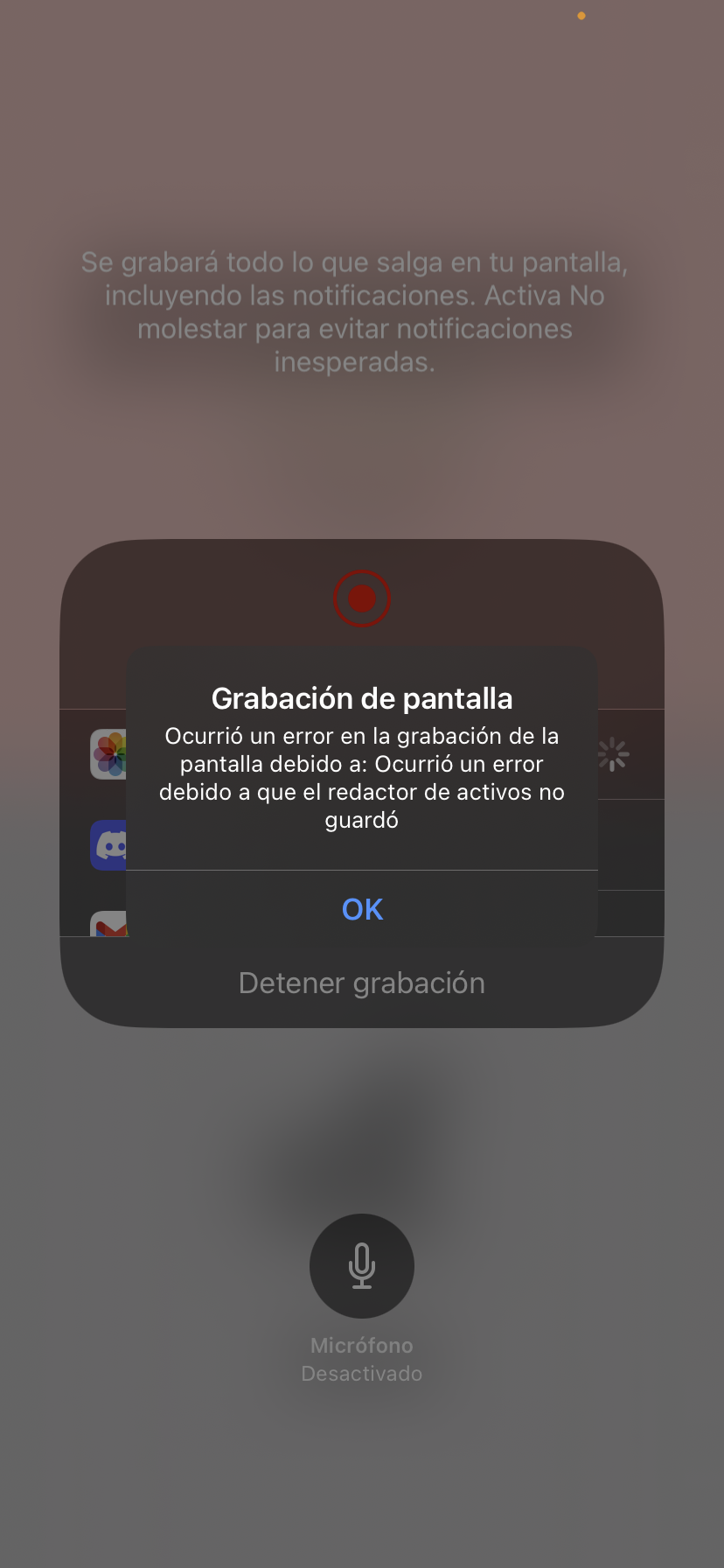Select the Gmail app row
Image resolution: width=724 pixels, height=1568 pixels.
[108, 924]
